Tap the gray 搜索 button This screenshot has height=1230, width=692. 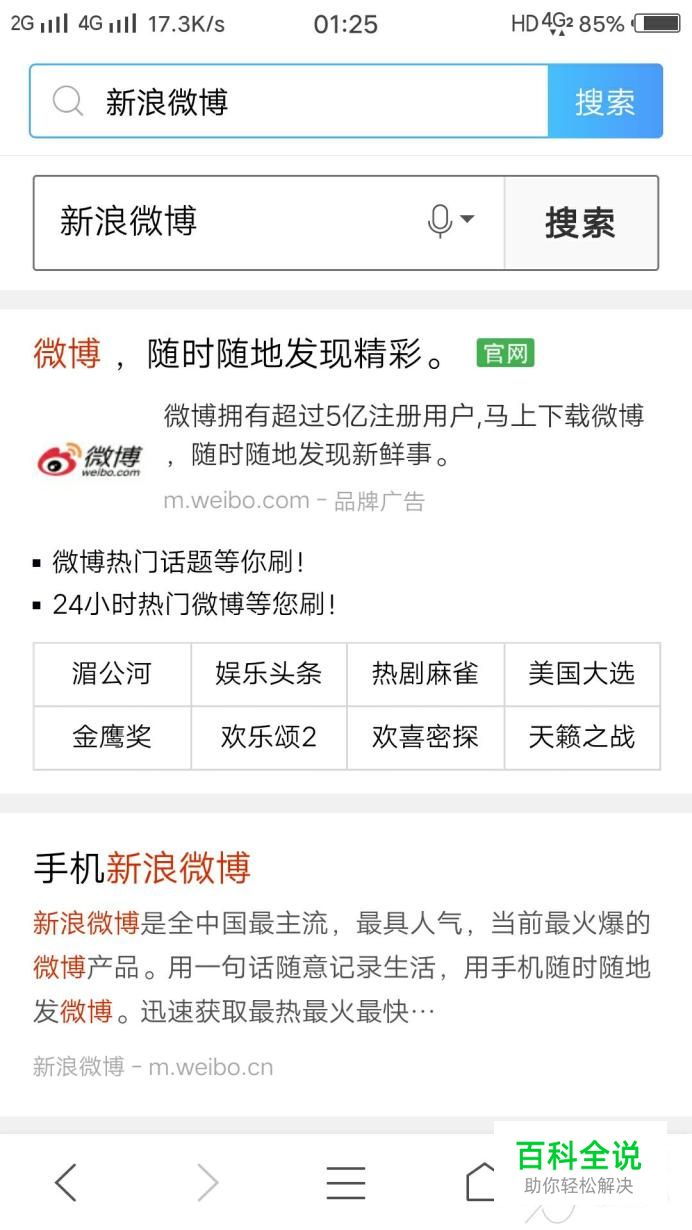pos(580,223)
